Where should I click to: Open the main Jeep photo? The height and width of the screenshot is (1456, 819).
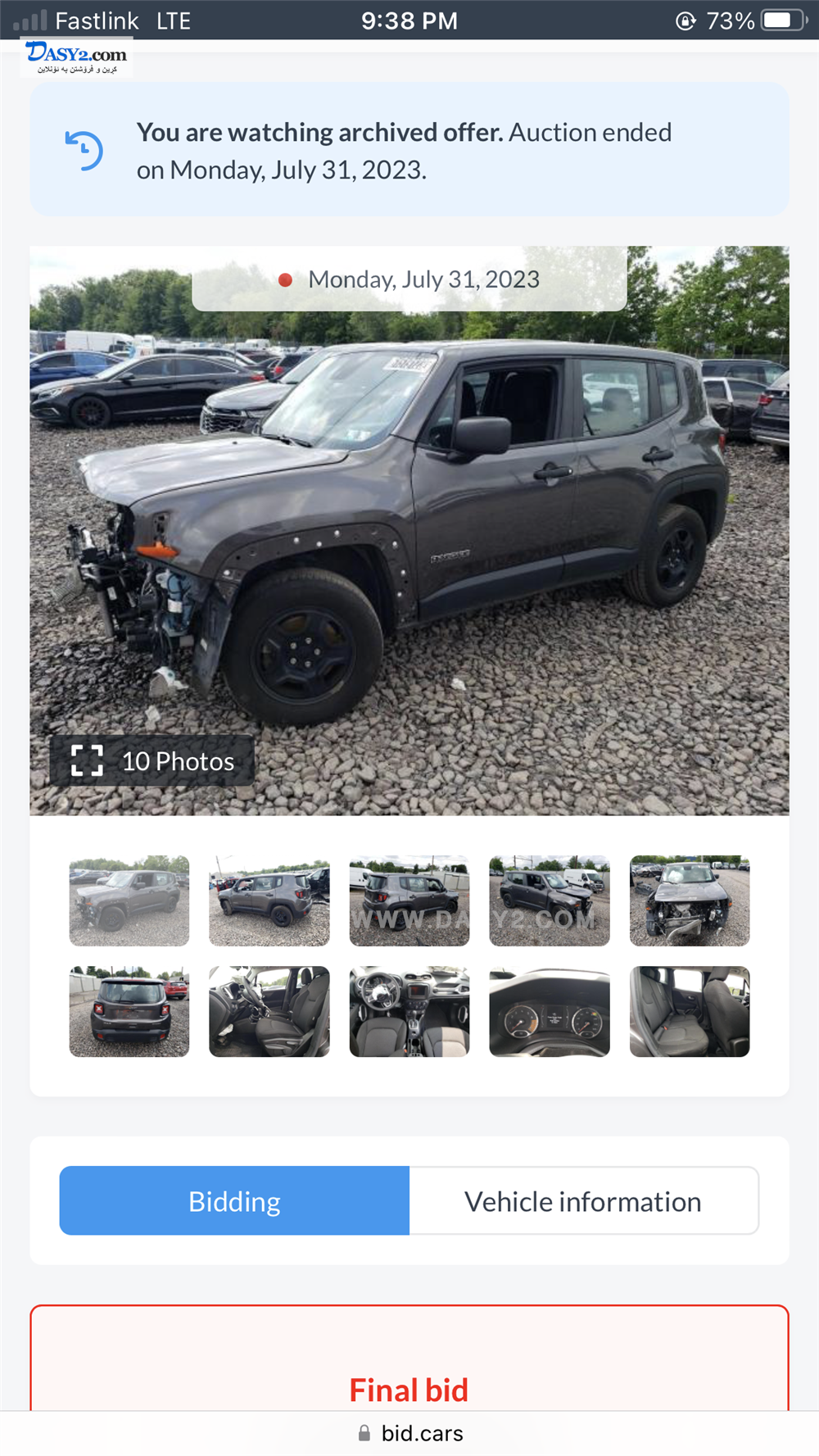pyautogui.click(x=409, y=531)
